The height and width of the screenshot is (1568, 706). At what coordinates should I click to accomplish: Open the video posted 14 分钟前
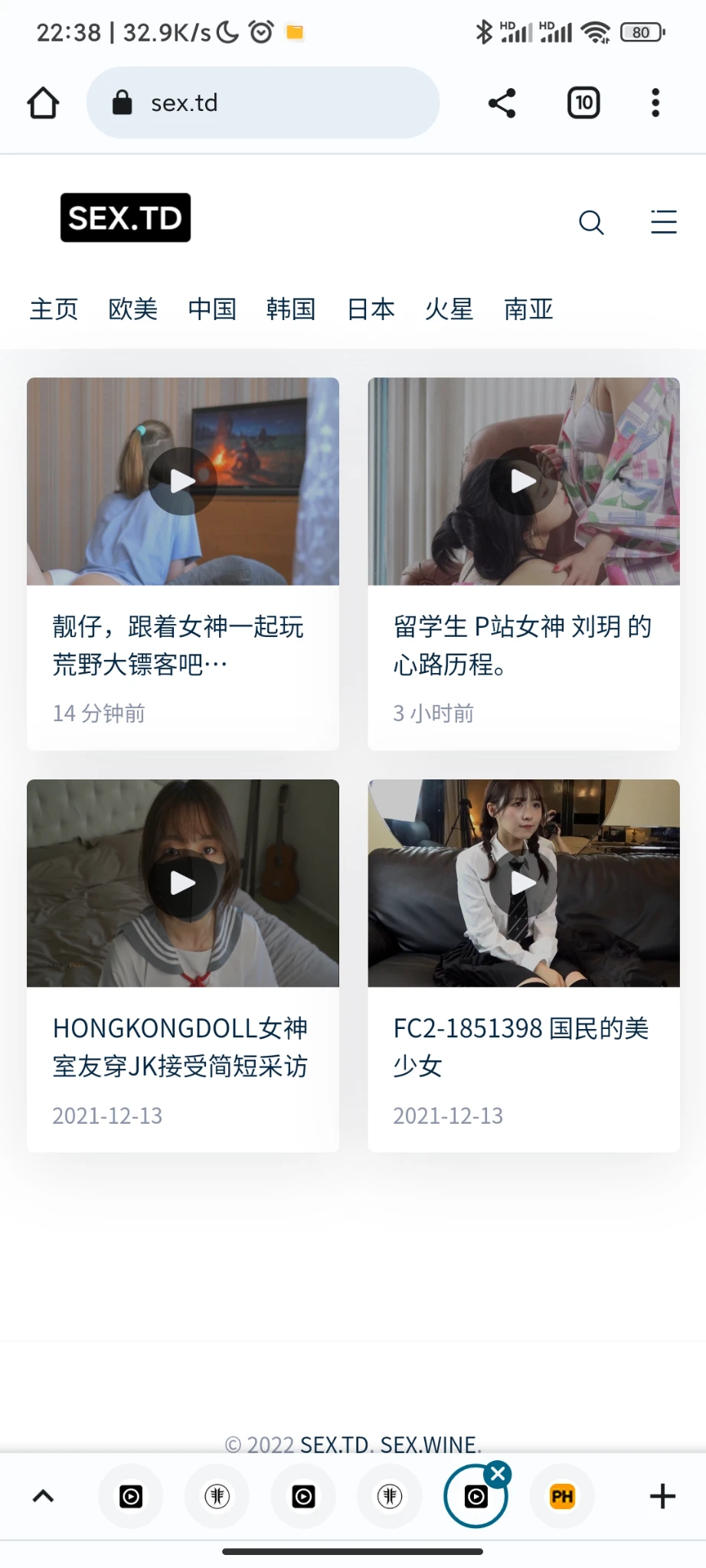tap(183, 482)
